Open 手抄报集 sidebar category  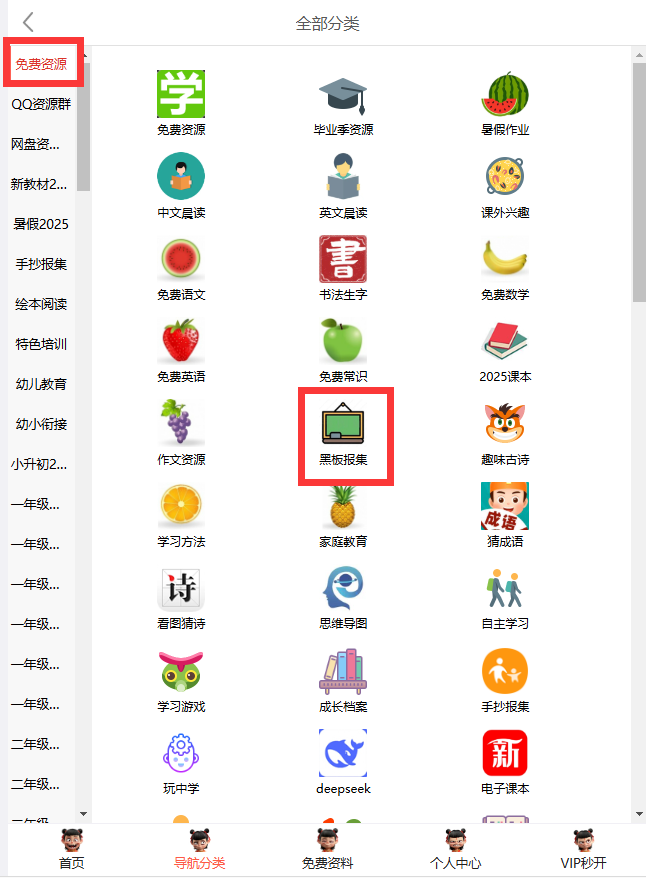coord(41,264)
